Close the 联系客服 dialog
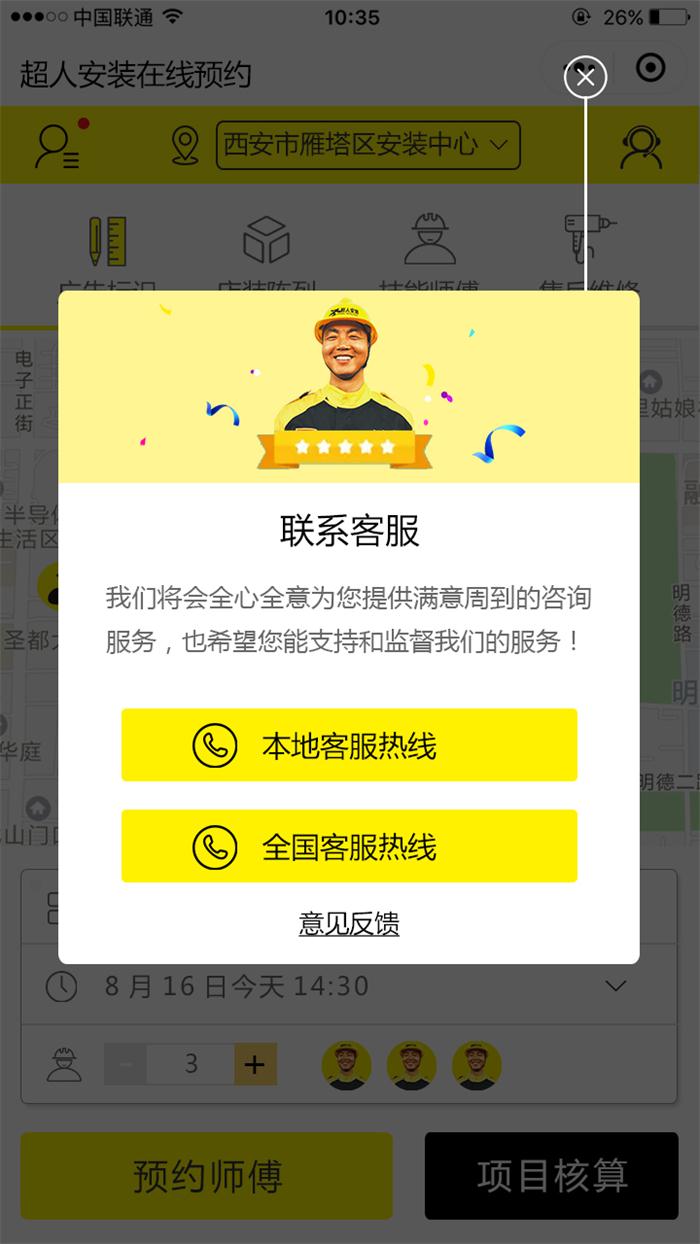 585,77
